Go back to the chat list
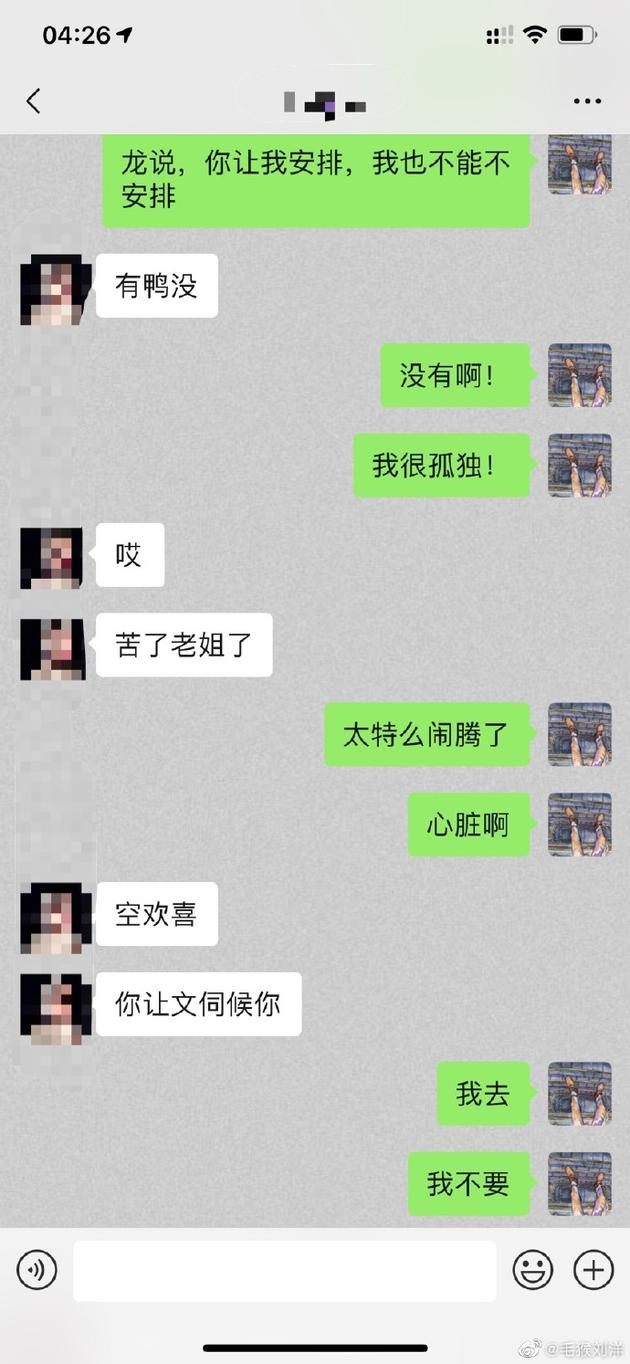630x1364 pixels. coord(33,101)
